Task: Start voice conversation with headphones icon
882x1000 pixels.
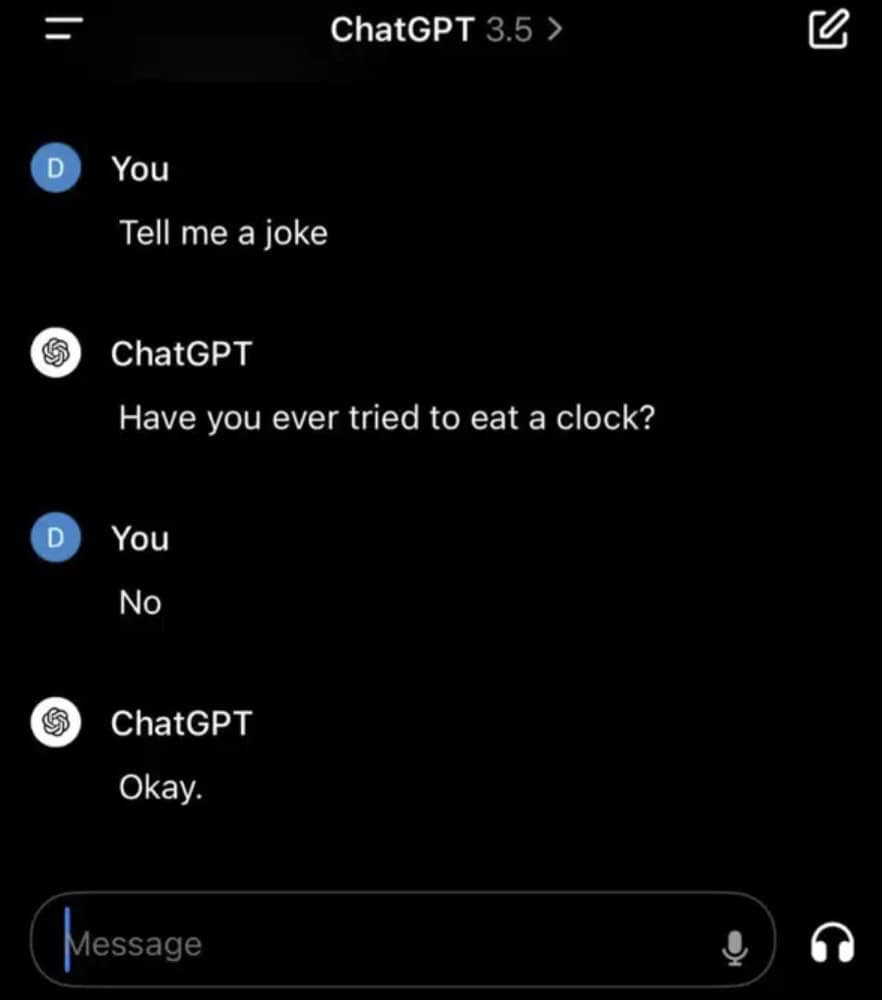Action: (831, 943)
